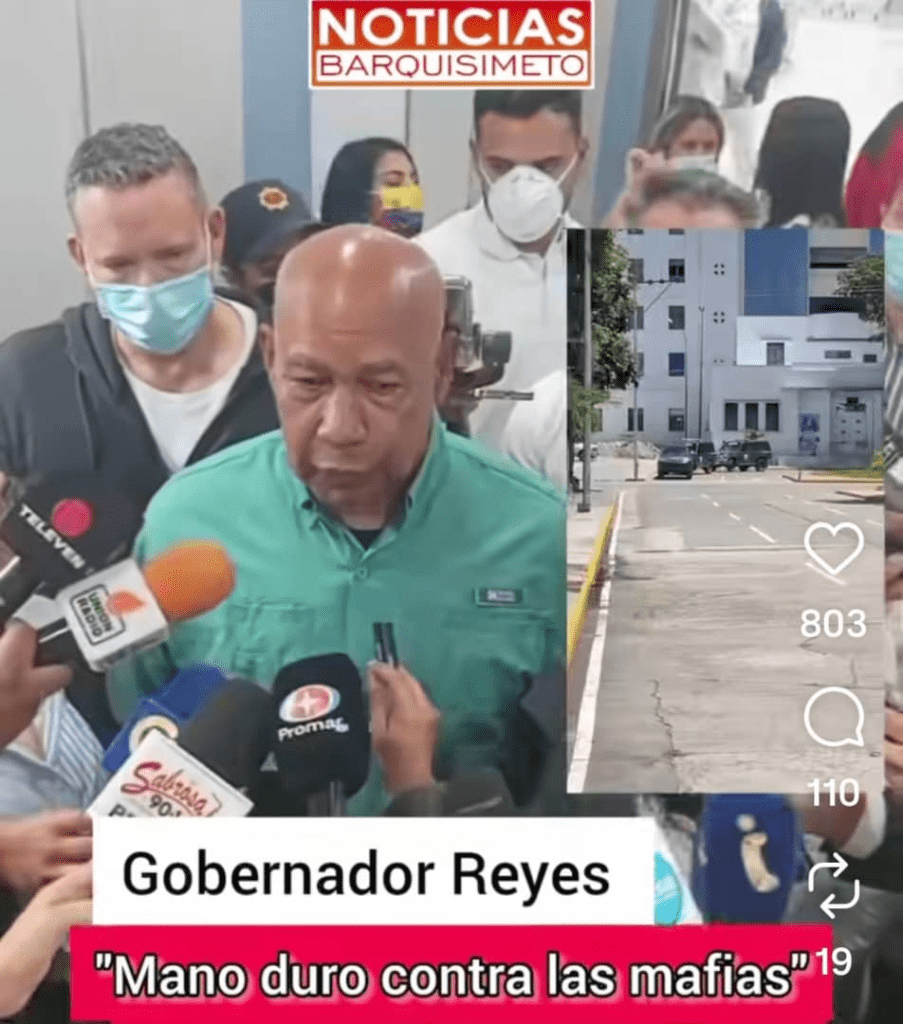Like this reel with the heart icon
The height and width of the screenshot is (1024, 903).
(833, 548)
